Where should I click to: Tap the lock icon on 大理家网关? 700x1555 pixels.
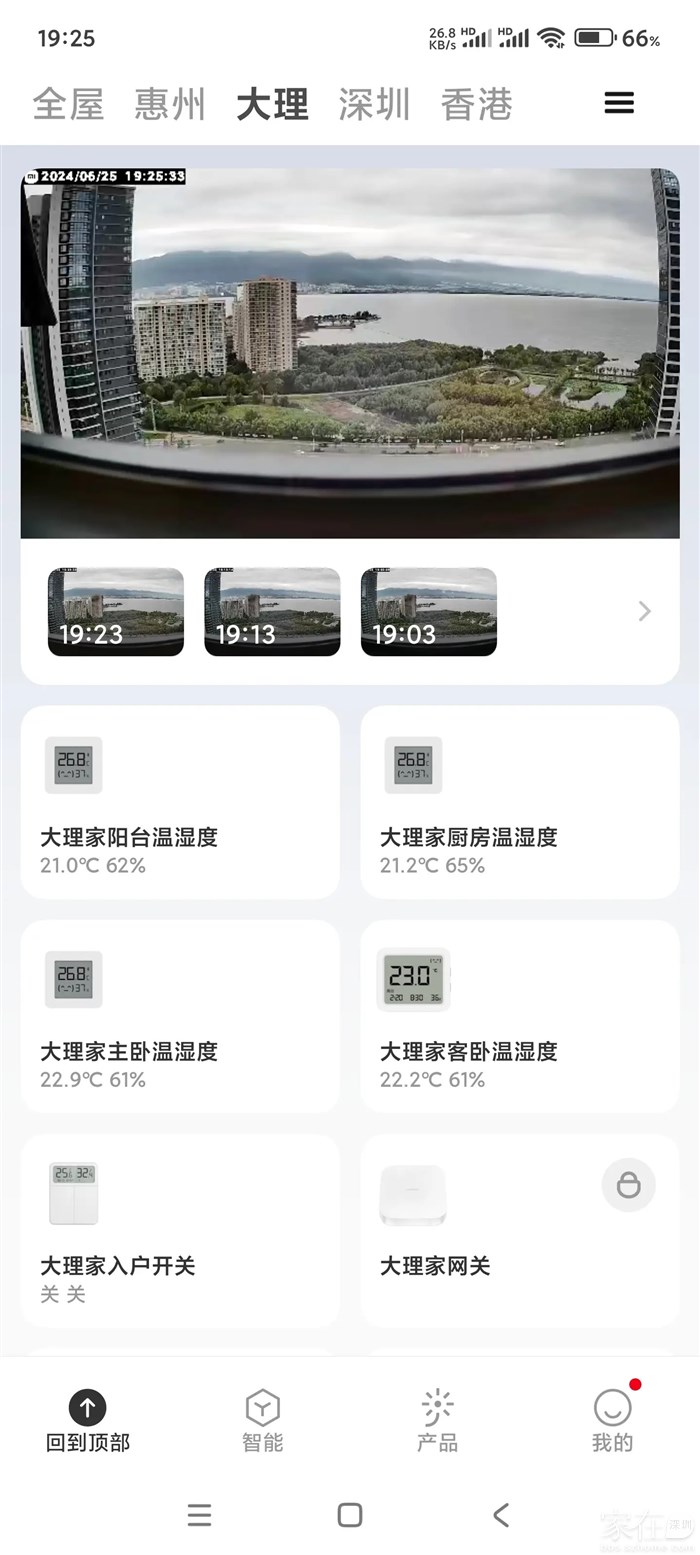click(628, 1185)
